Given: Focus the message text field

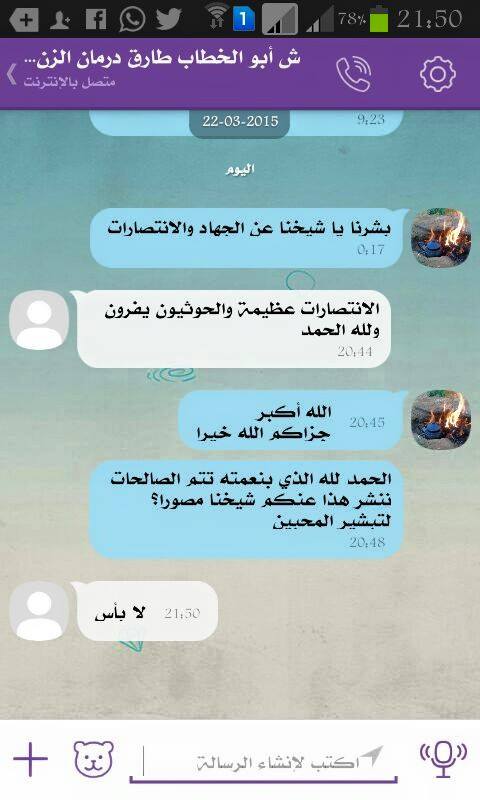Looking at the screenshot, I should (x=263, y=762).
